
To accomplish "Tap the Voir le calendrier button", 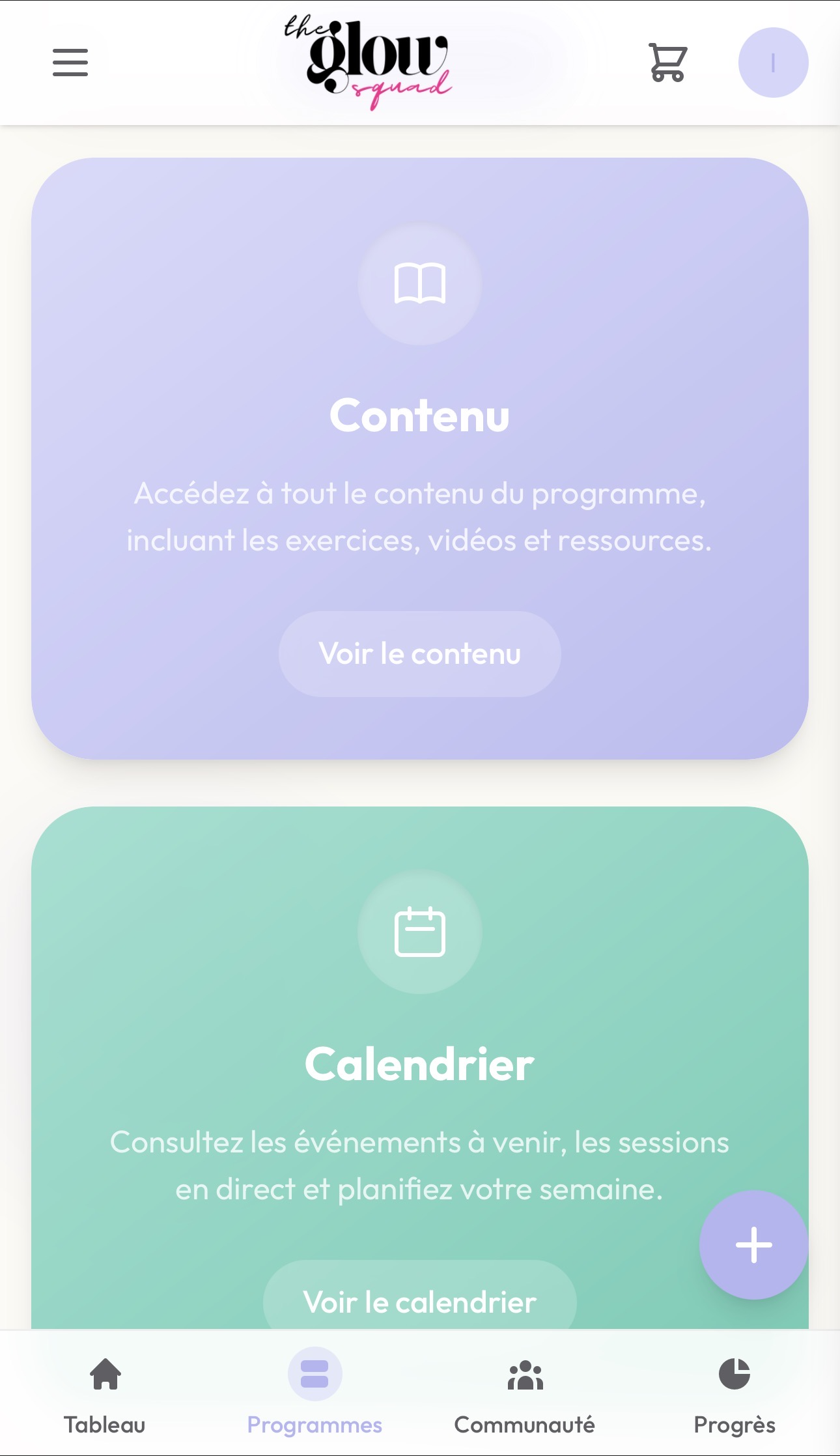I will coord(419,1300).
